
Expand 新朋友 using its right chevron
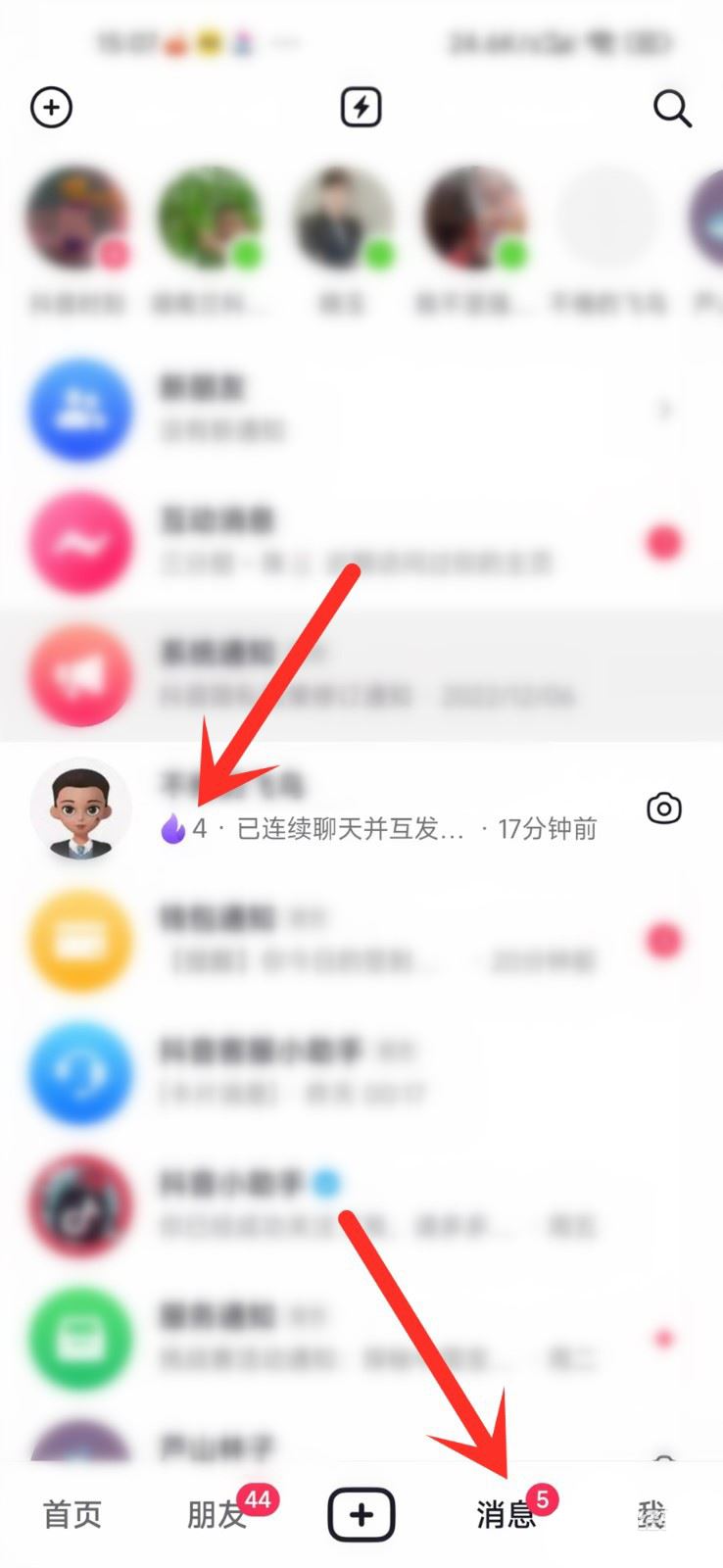(x=666, y=410)
